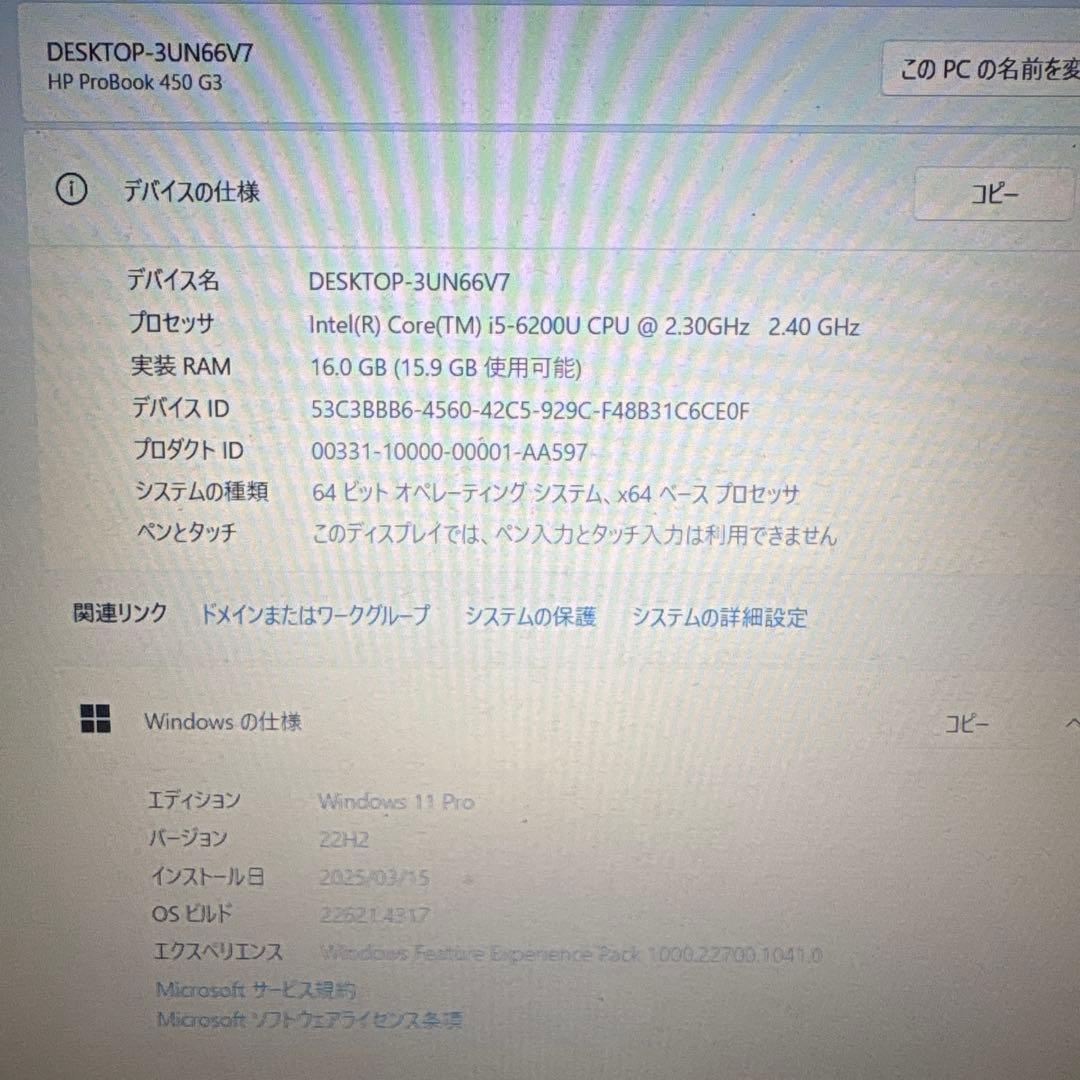Copy the device specifications
Viewport: 1080px width, 1080px height.
992,194
